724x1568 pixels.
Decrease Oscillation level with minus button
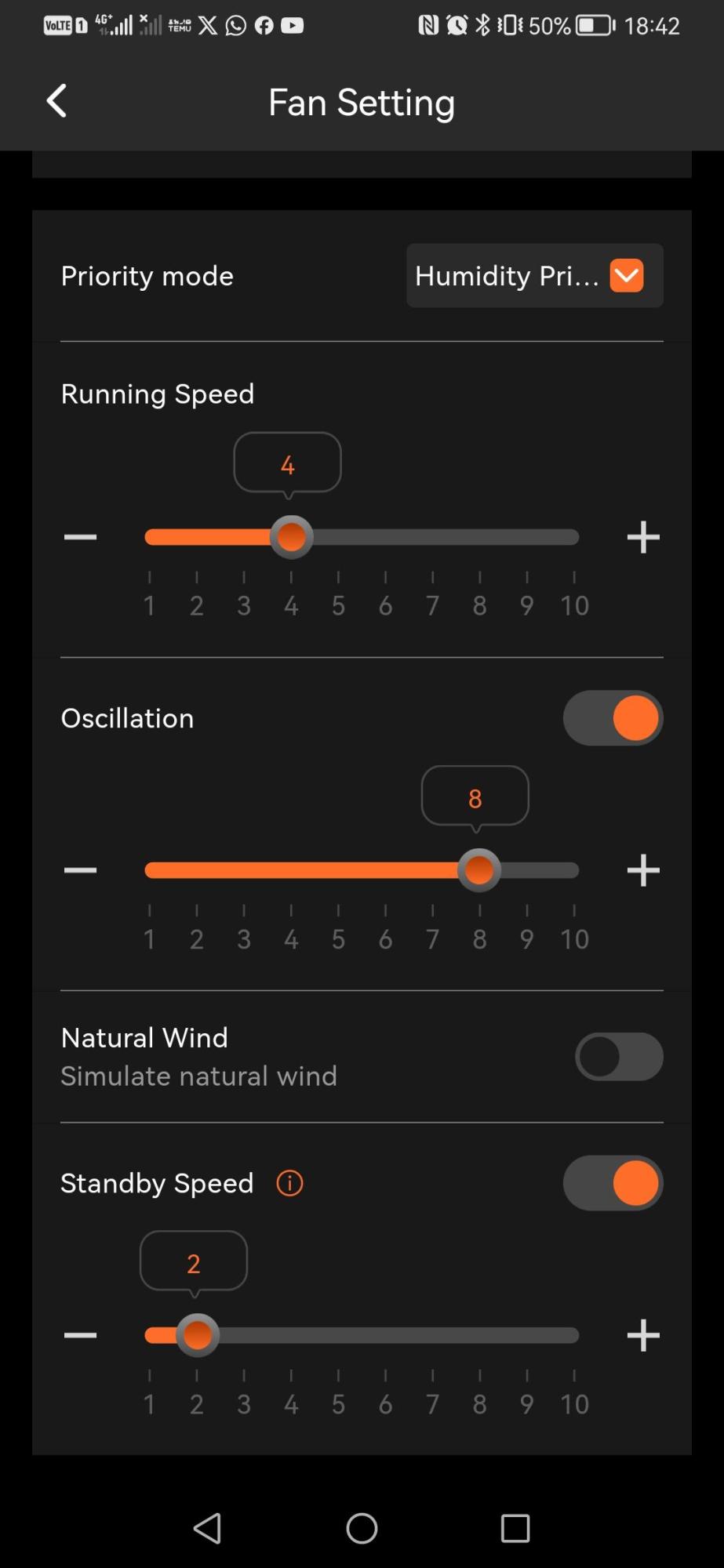(80, 870)
